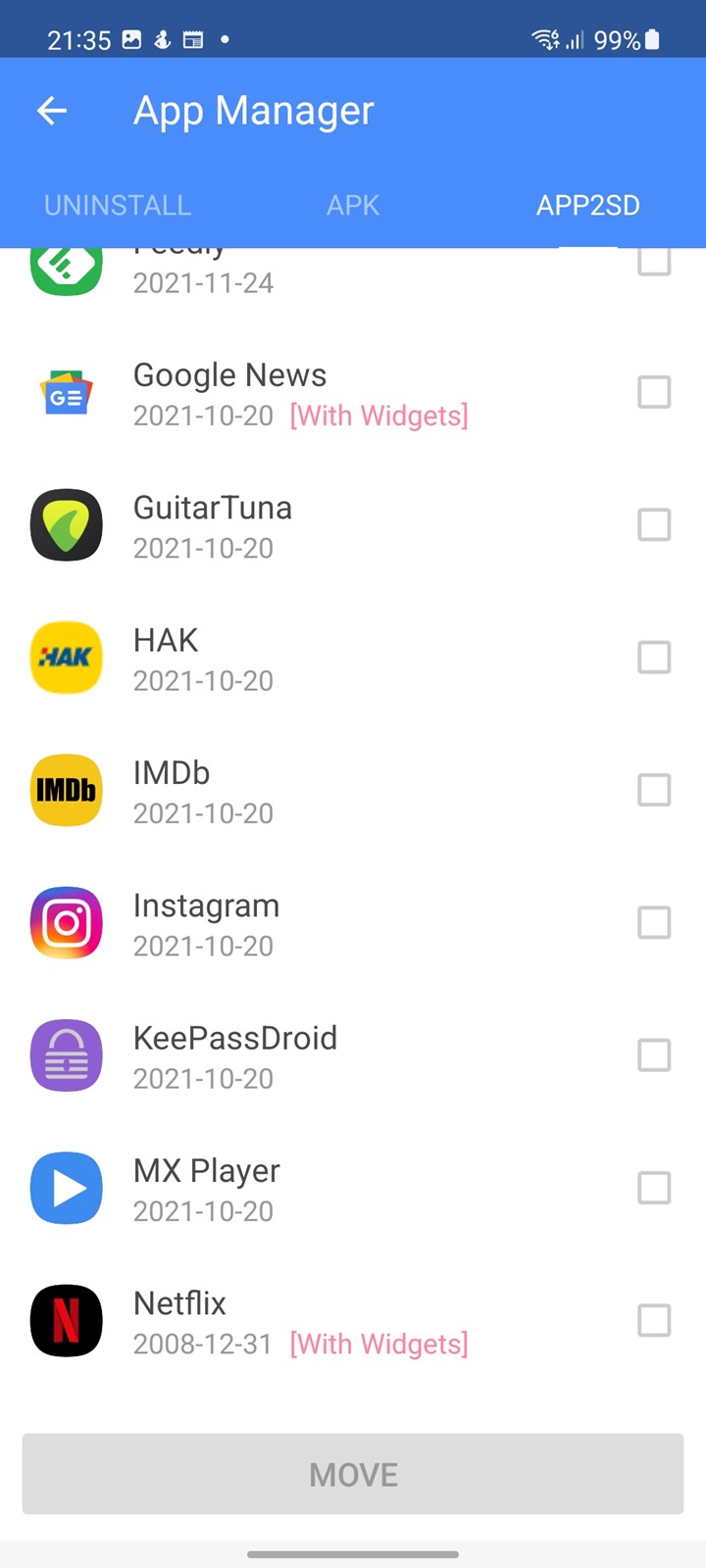This screenshot has width=706, height=1568.
Task: Tick the HAK checkbox
Action: [654, 657]
